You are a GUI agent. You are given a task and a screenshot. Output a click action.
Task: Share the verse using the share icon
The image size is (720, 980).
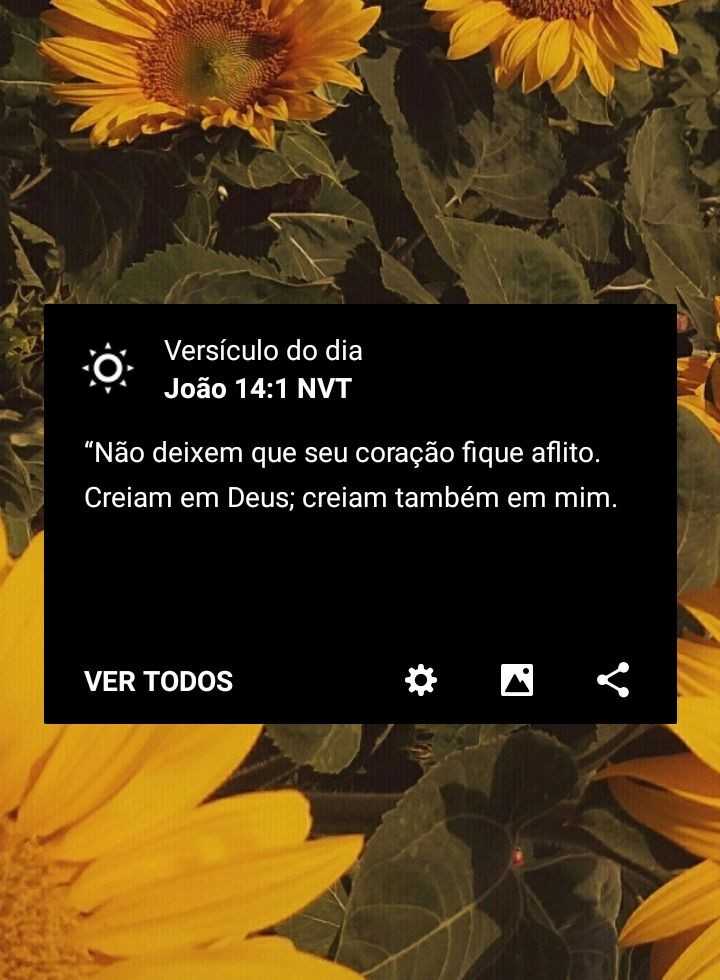tap(614, 680)
